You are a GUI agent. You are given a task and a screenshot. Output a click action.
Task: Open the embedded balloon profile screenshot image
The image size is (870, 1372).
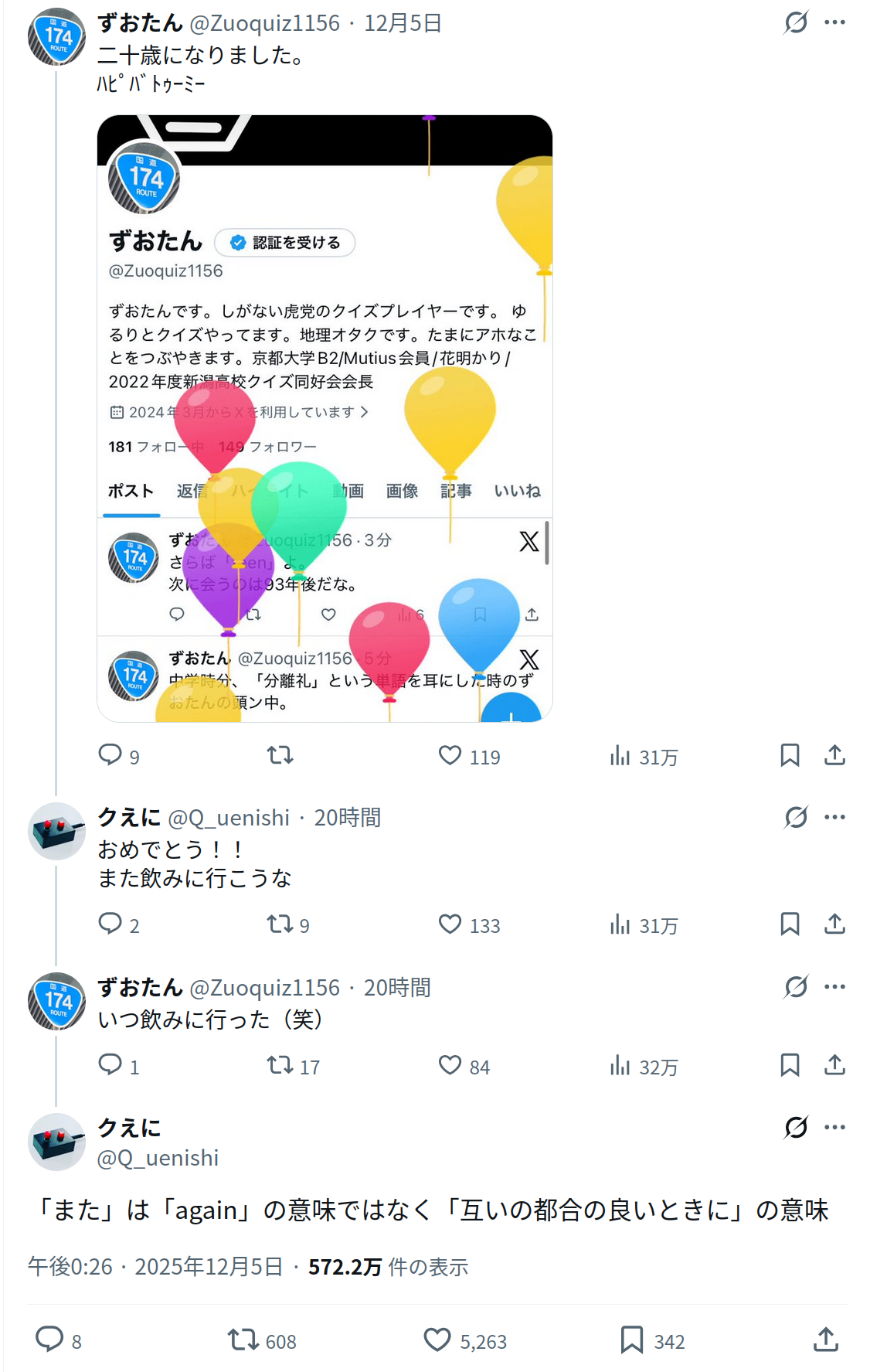[325, 417]
